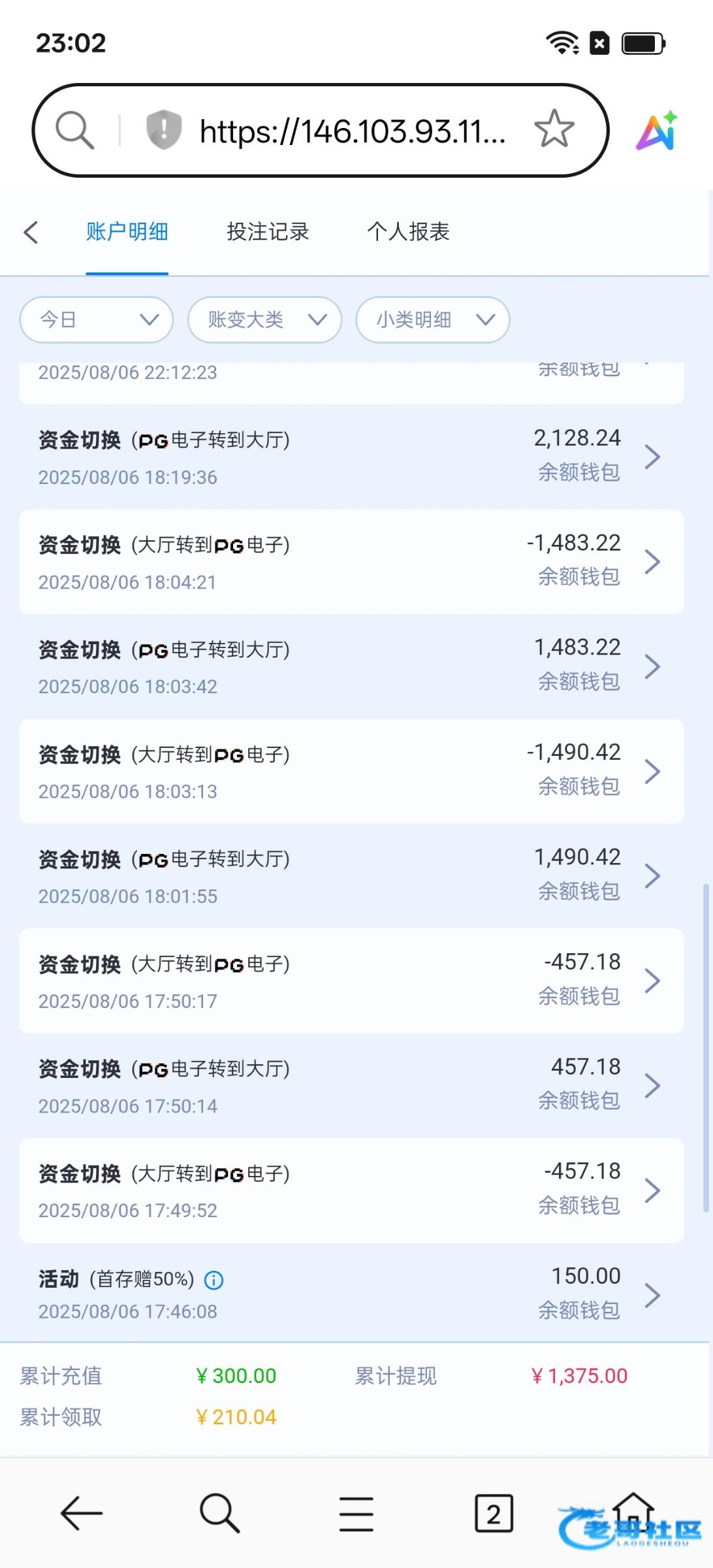Go back using the arrow beside 账户明细

31,232
